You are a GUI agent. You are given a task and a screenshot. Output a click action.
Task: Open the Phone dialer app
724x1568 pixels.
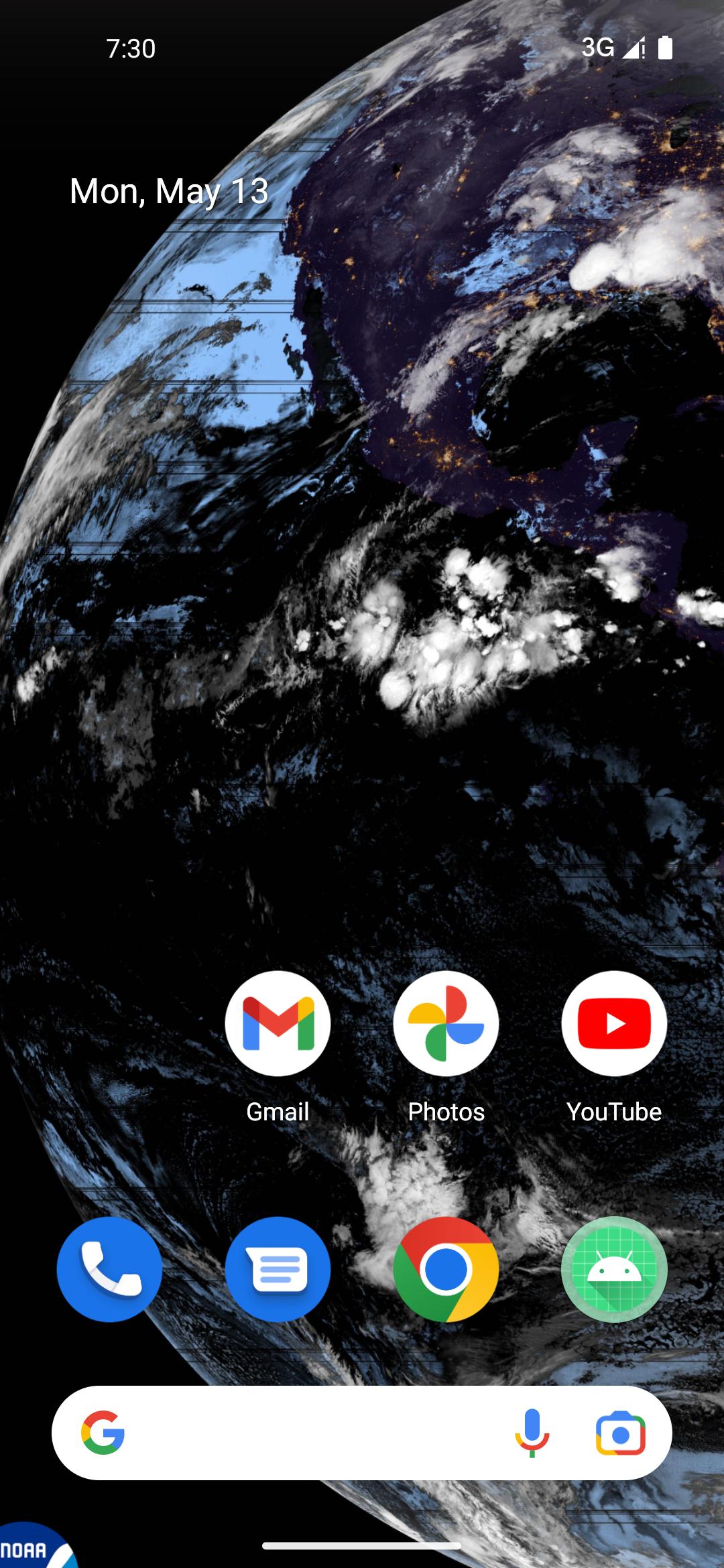pos(109,1269)
